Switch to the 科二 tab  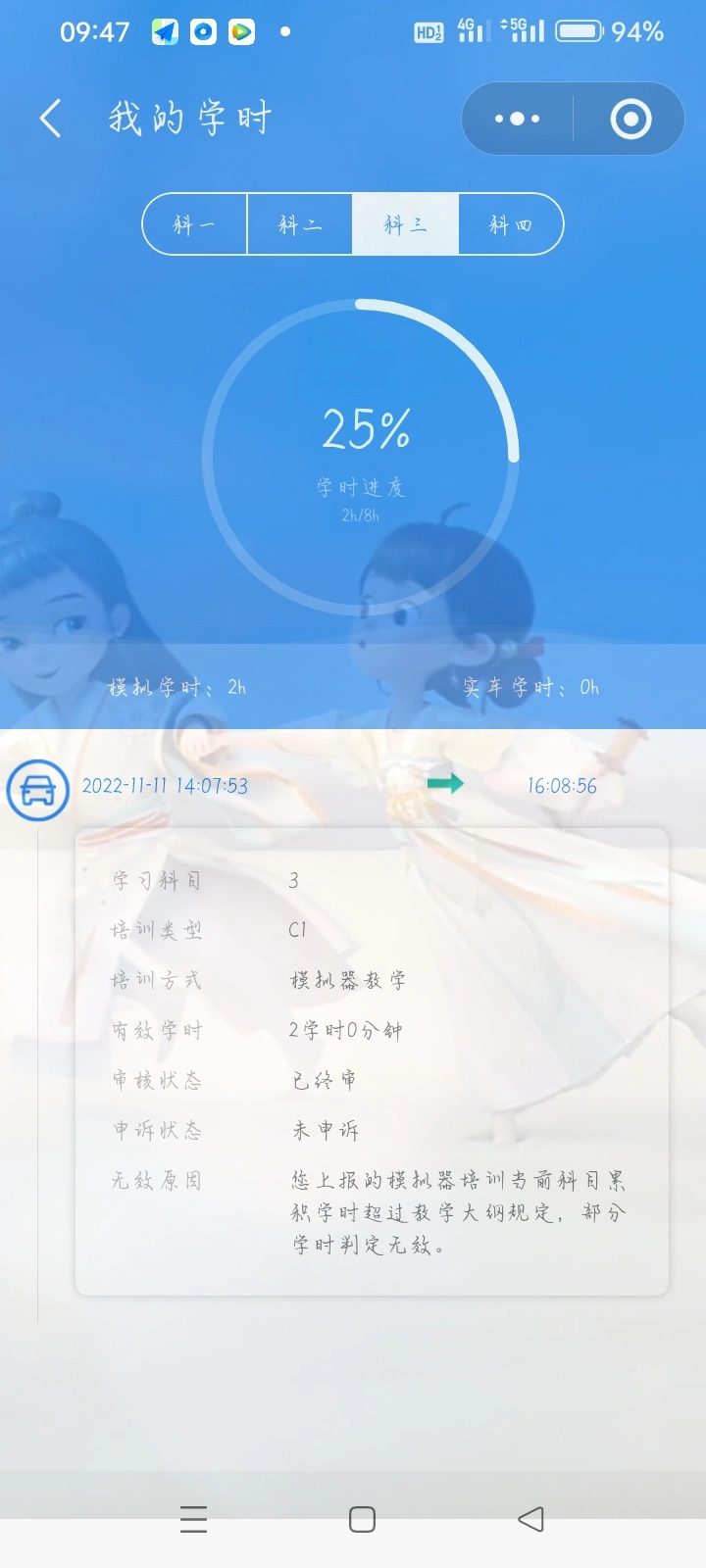[300, 224]
